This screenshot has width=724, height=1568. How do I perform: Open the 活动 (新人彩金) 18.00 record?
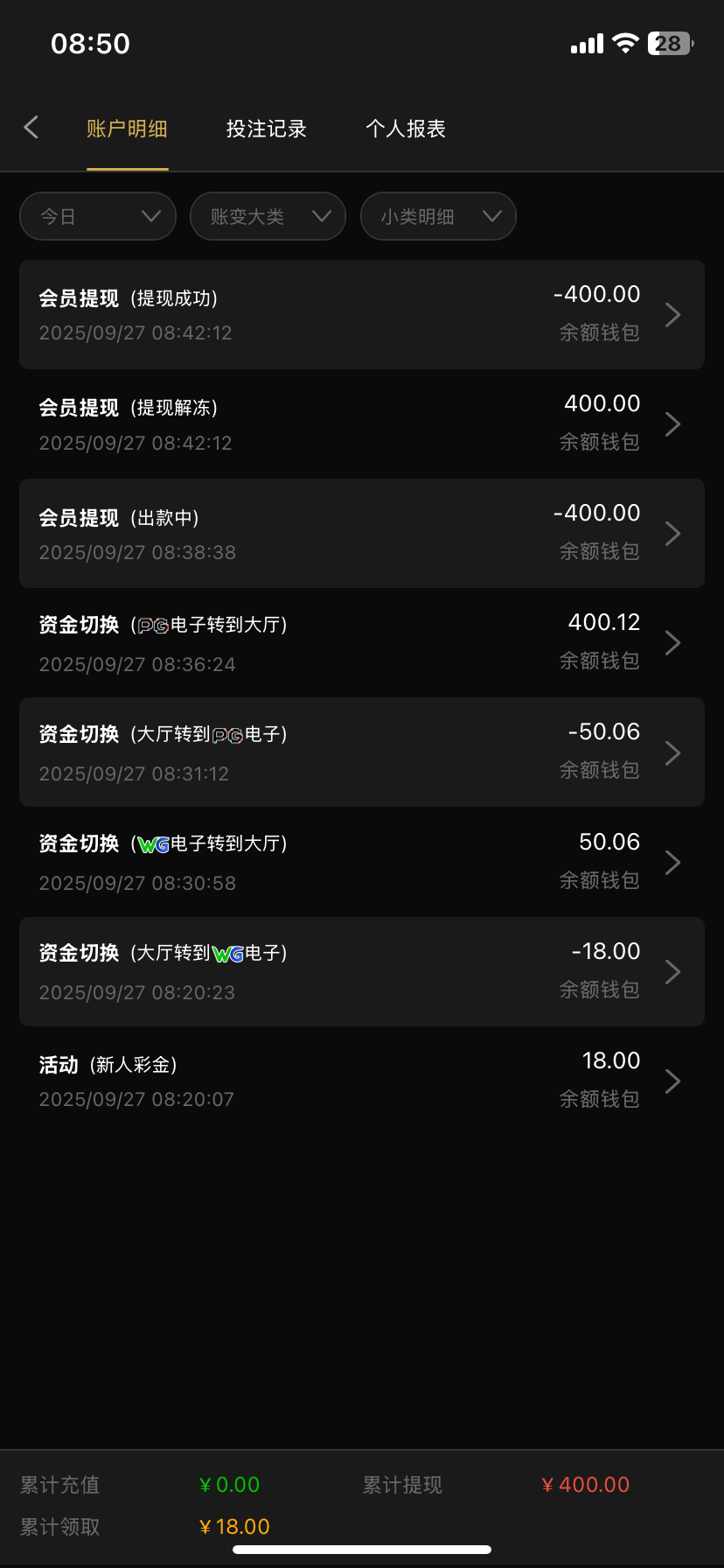click(362, 1081)
